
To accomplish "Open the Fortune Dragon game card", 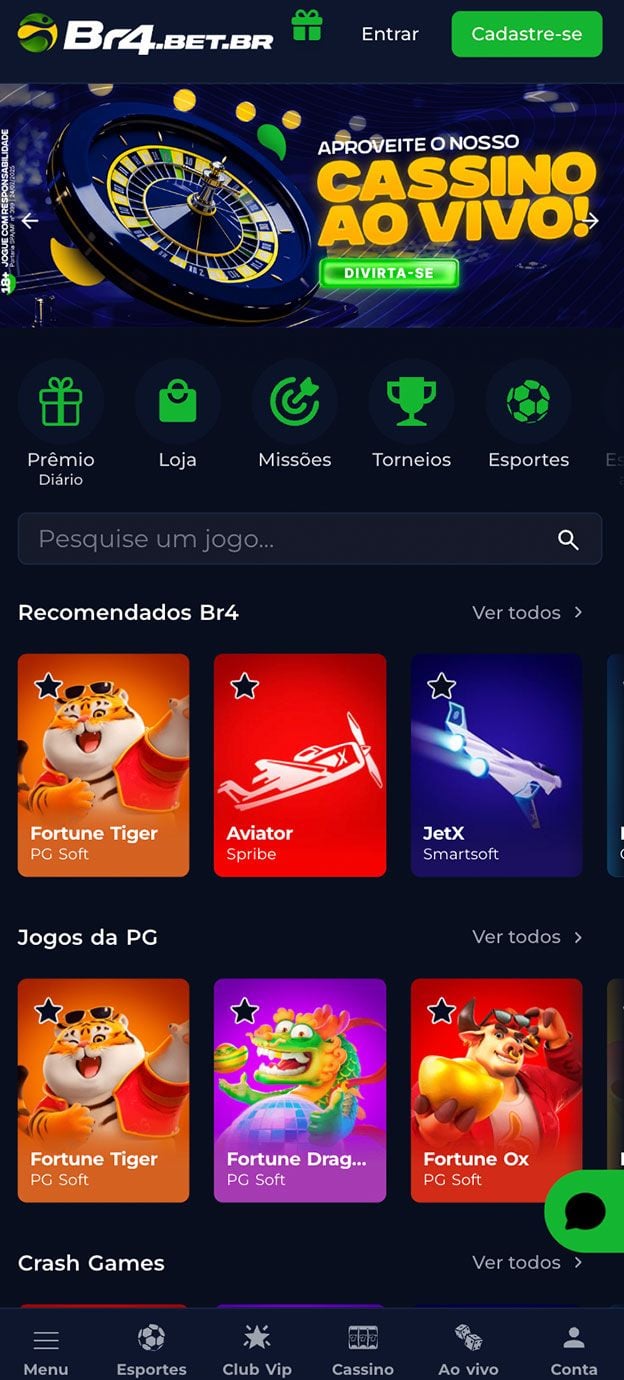I will [300, 1090].
